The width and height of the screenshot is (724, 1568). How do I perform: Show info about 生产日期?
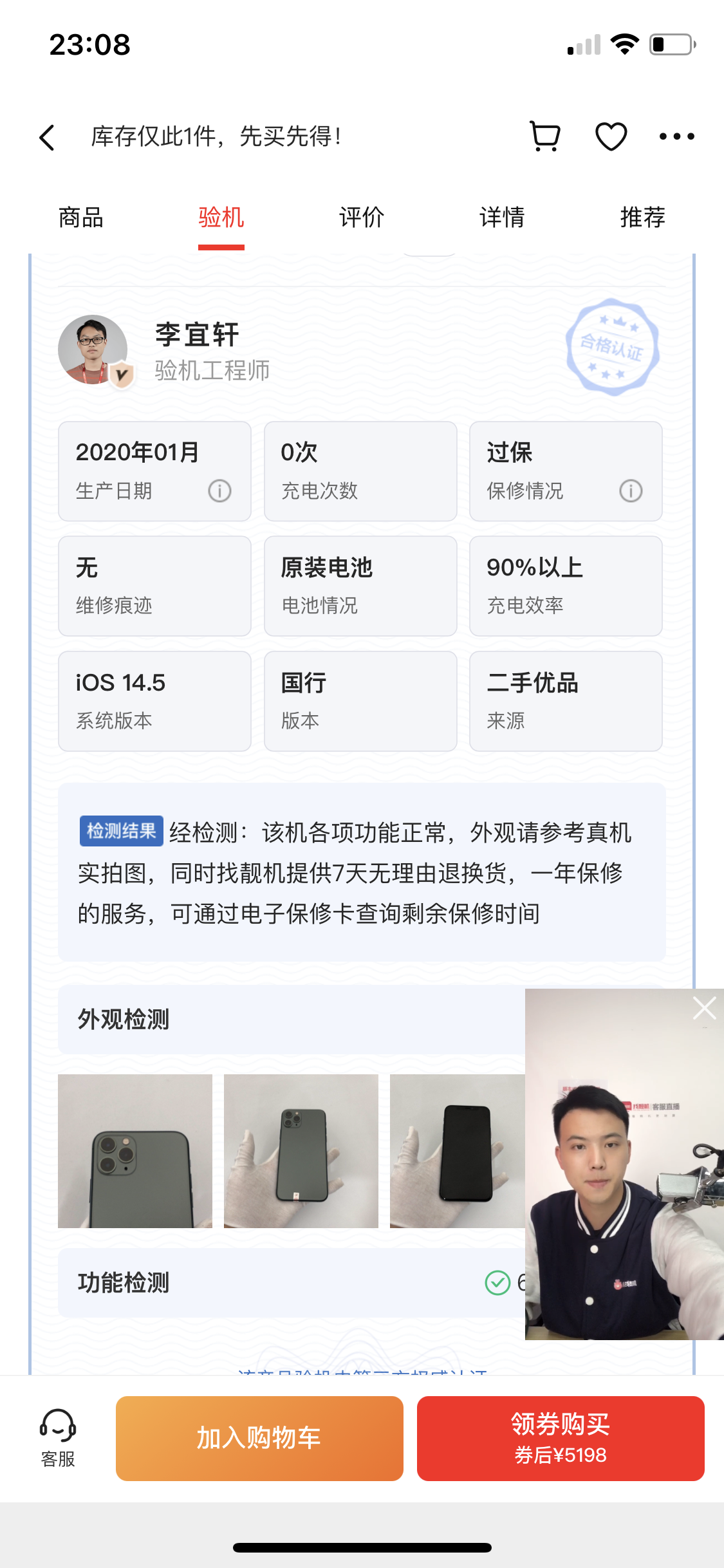(219, 491)
